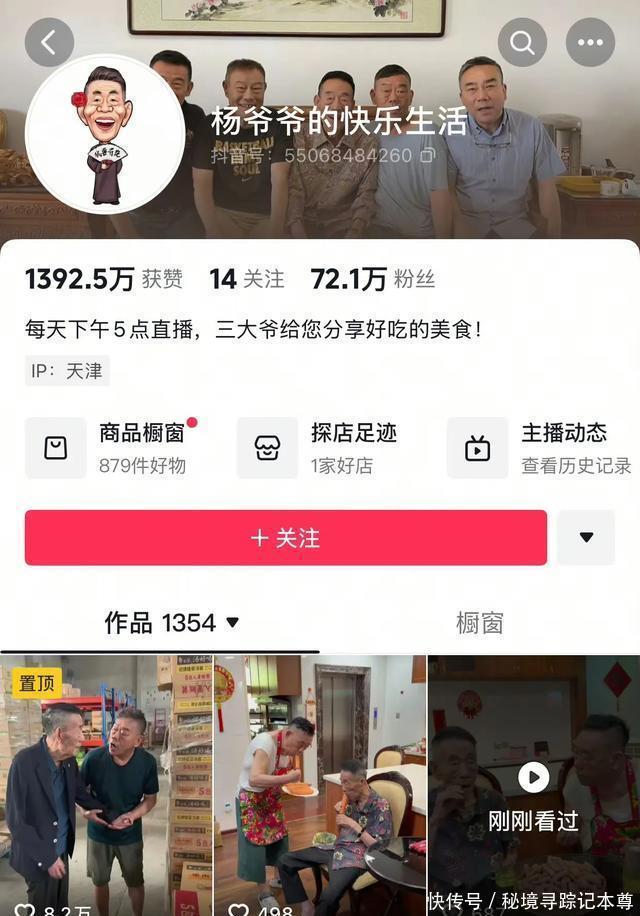View the 14 关注 following list

pos(246,280)
